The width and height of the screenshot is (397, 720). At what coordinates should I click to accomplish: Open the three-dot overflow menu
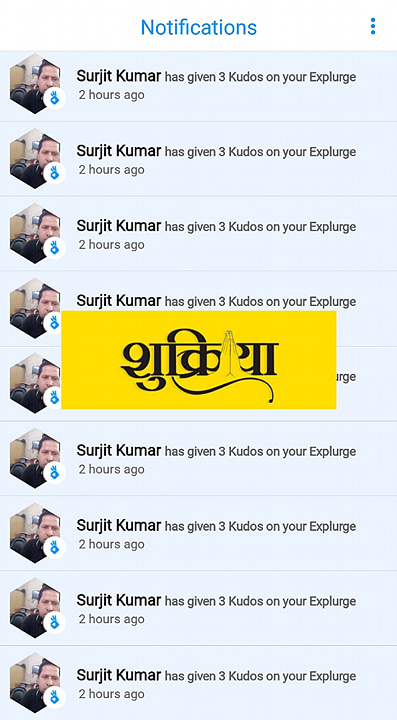tap(373, 27)
